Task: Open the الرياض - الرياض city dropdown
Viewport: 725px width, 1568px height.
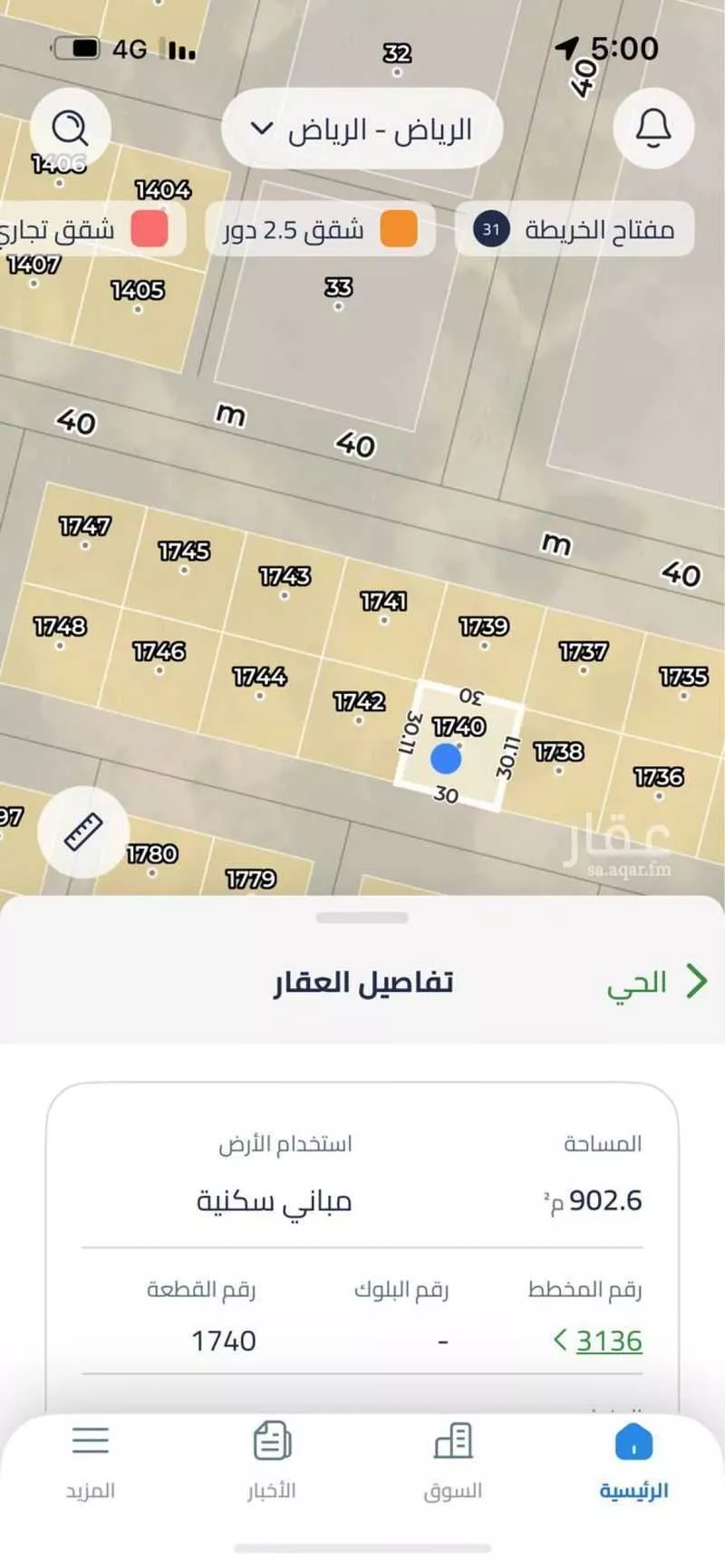Action: pyautogui.click(x=362, y=130)
